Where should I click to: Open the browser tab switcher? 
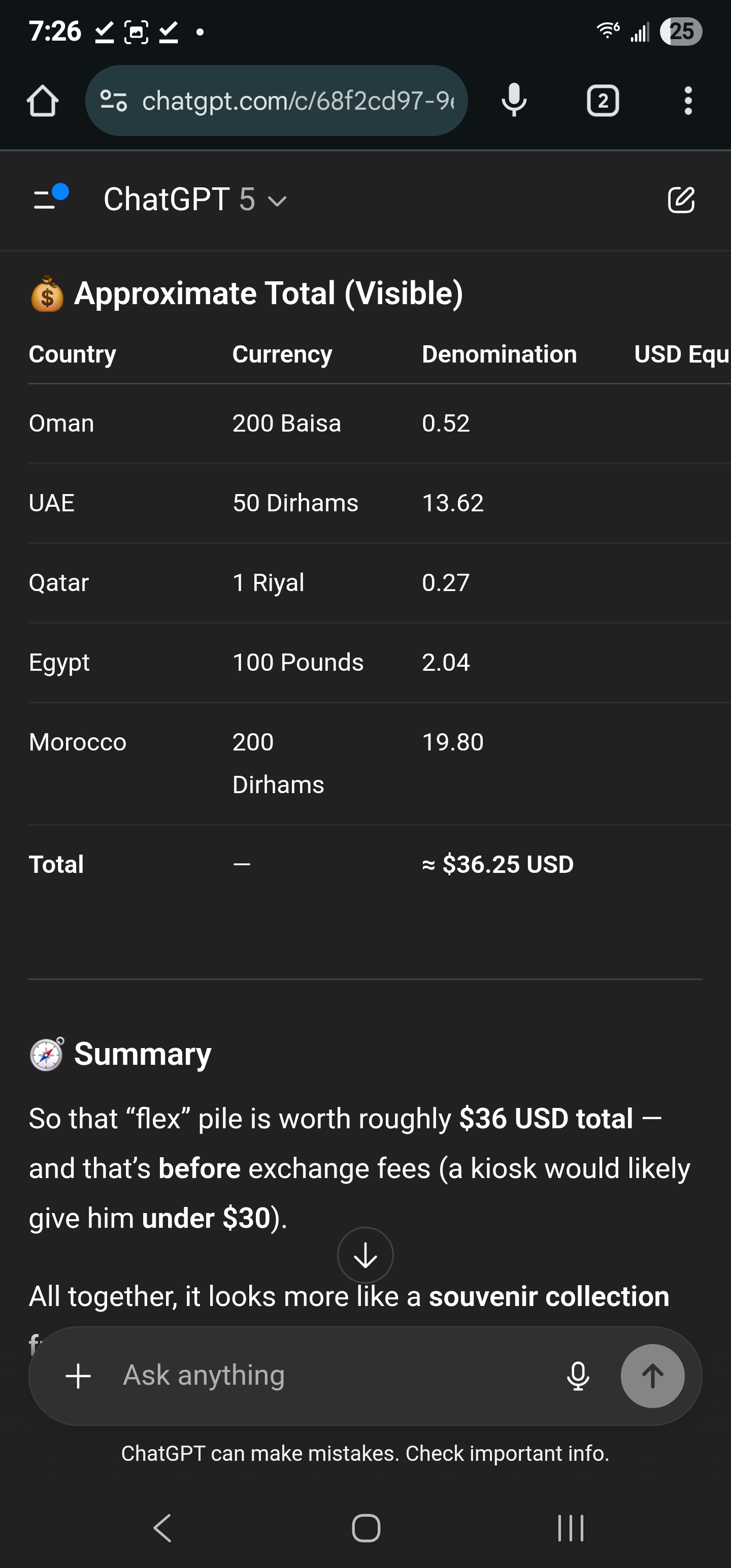pos(603,101)
